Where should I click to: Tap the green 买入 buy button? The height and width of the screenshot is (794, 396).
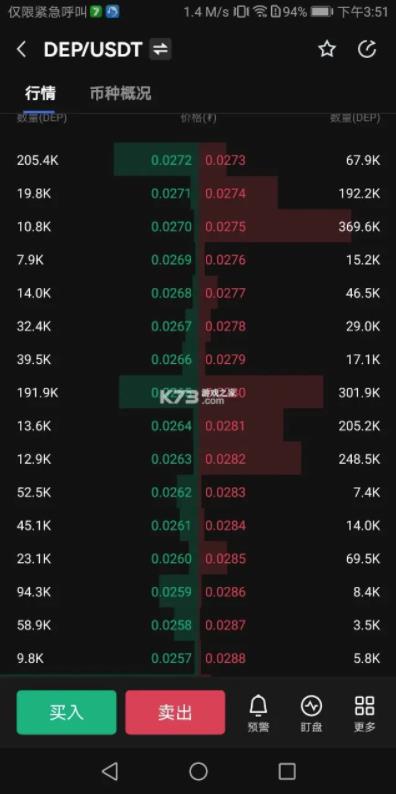point(66,712)
